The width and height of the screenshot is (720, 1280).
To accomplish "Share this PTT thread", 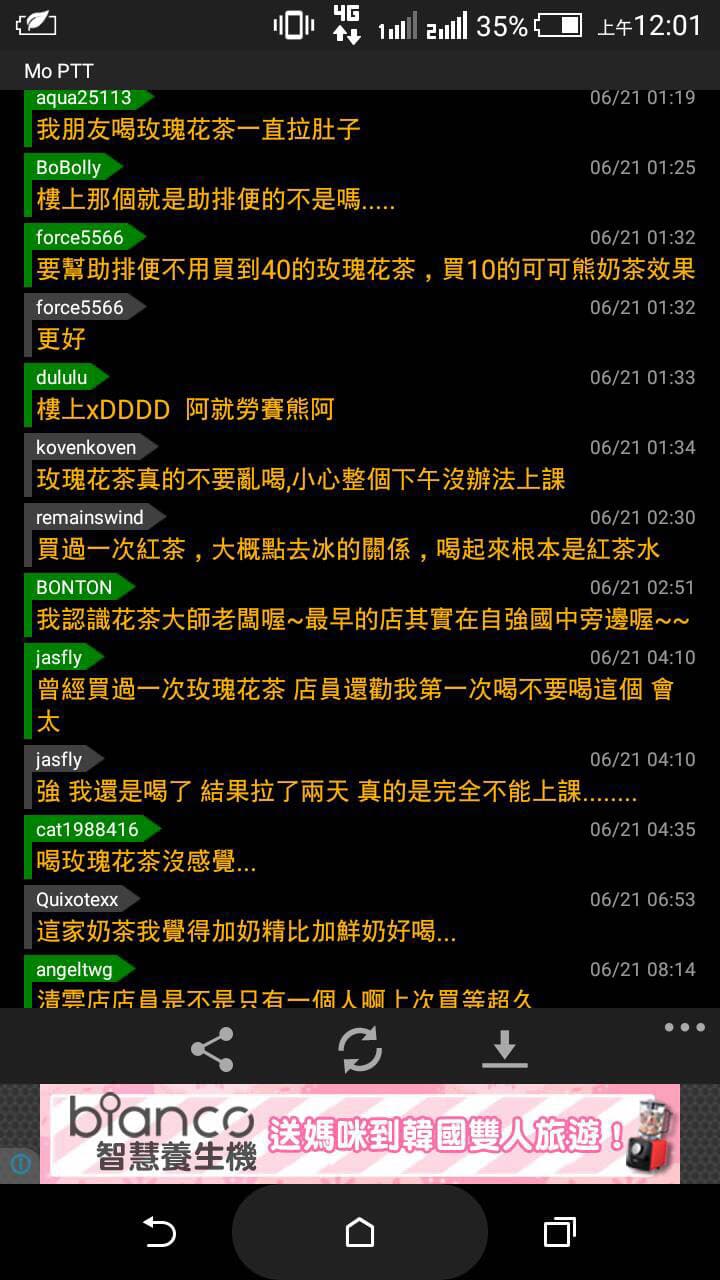I will coord(212,1050).
